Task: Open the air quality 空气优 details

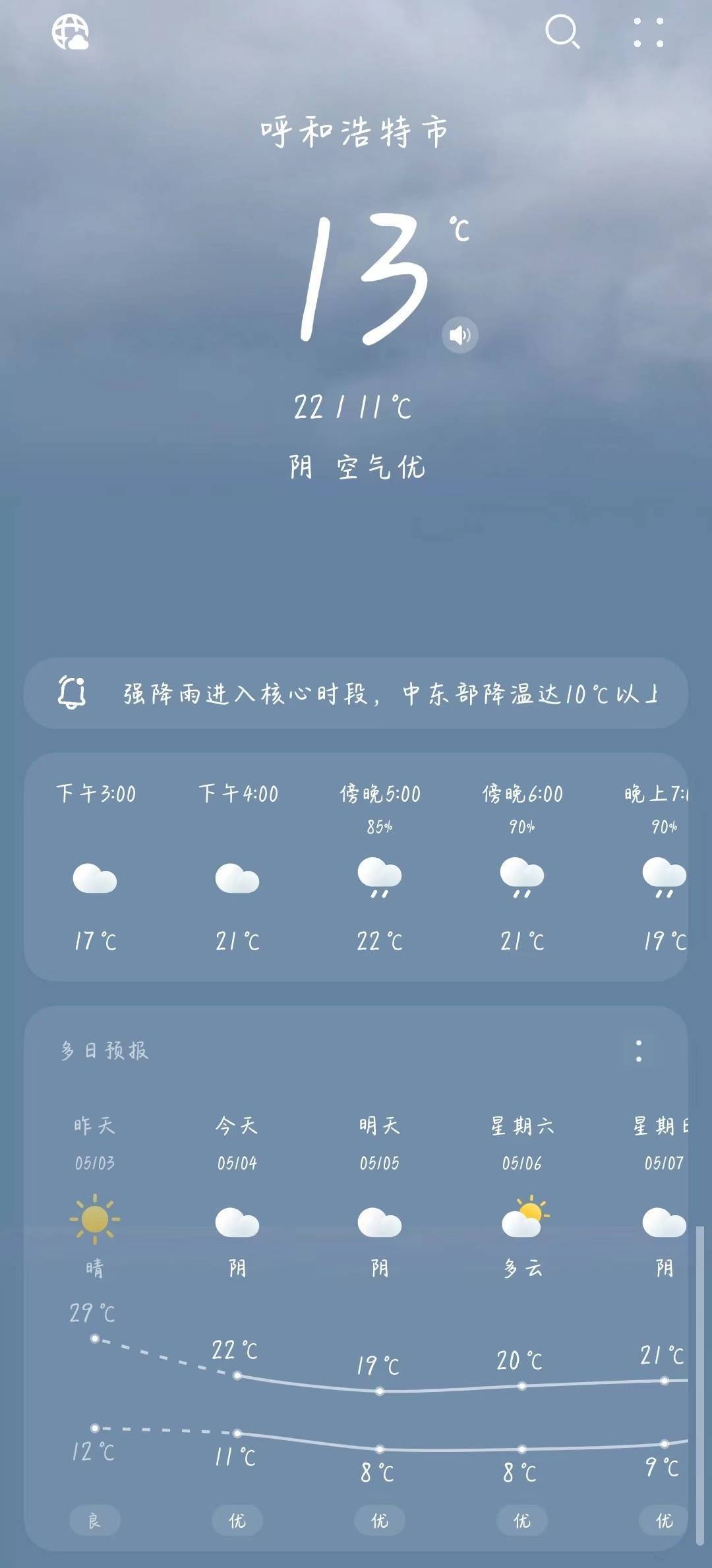Action: (381, 467)
